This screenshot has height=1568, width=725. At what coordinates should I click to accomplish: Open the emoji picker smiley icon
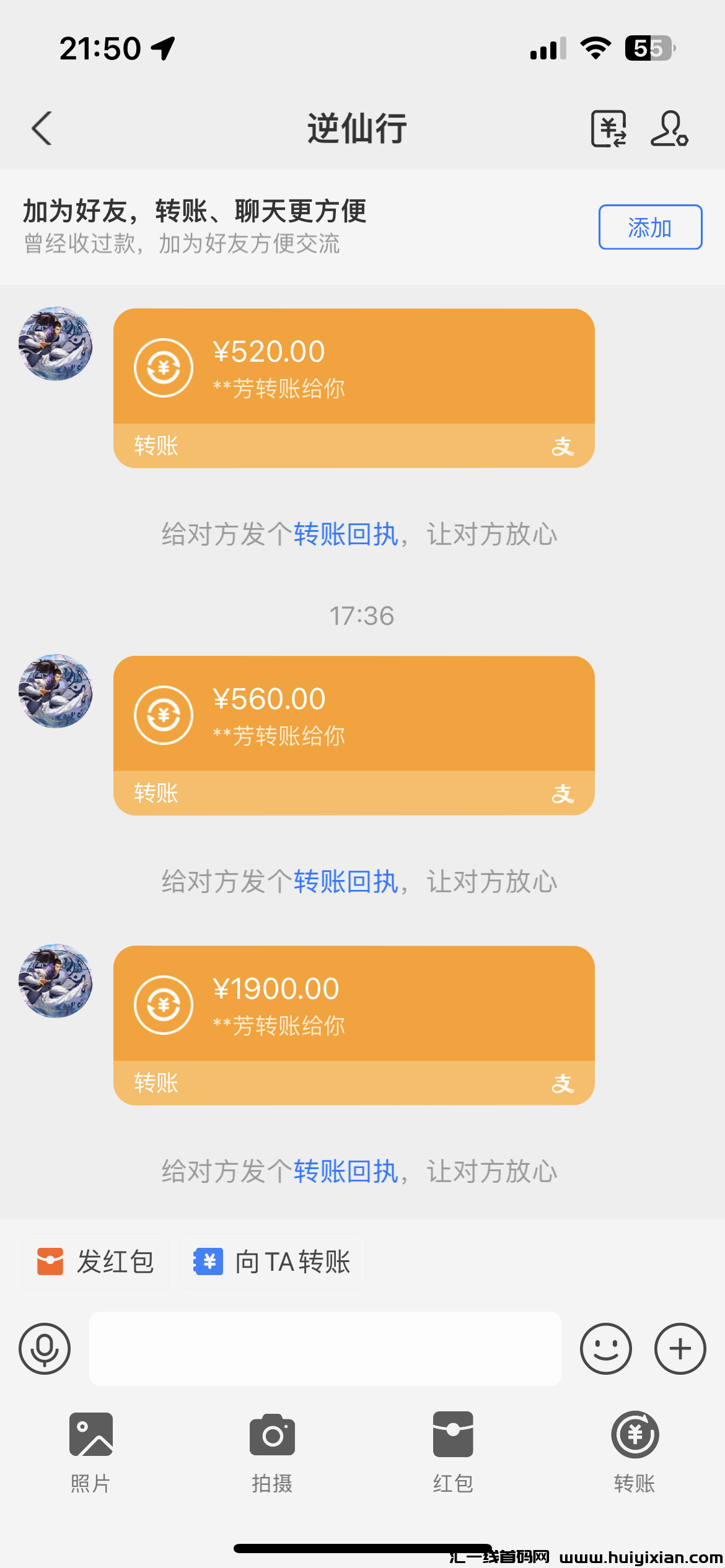605,1349
